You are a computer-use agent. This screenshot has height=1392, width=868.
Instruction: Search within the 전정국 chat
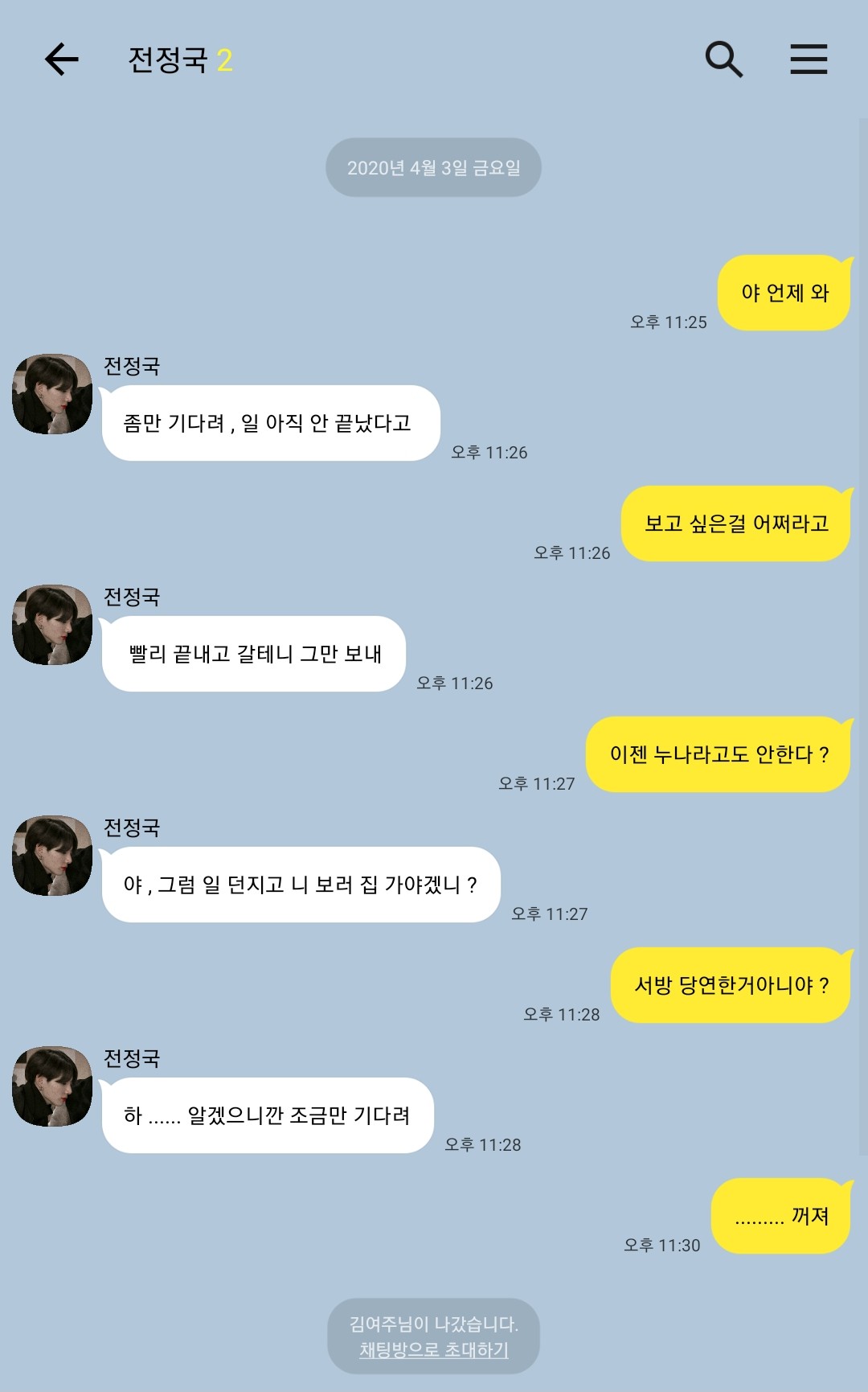coord(723,60)
